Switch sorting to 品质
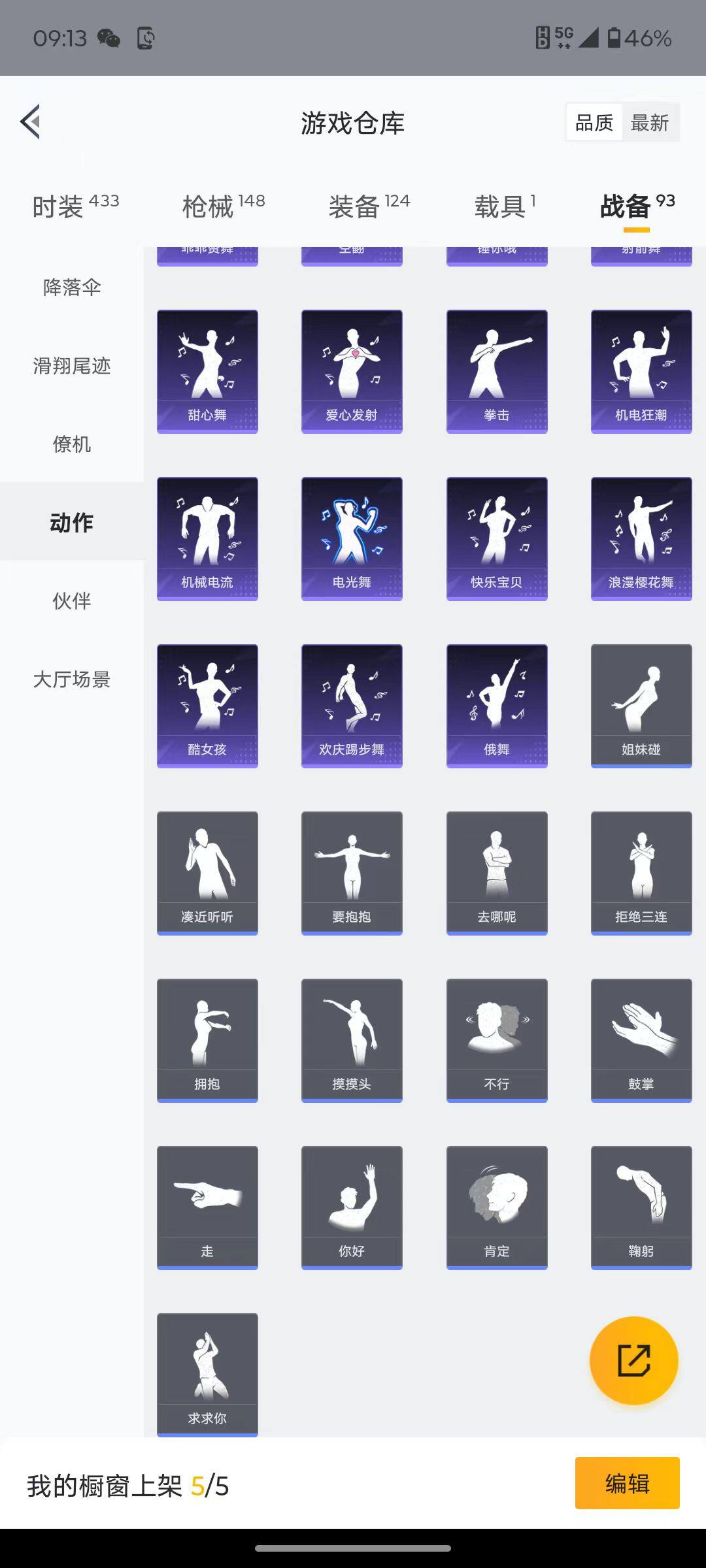Screen dimensions: 706x1568 click(x=593, y=122)
